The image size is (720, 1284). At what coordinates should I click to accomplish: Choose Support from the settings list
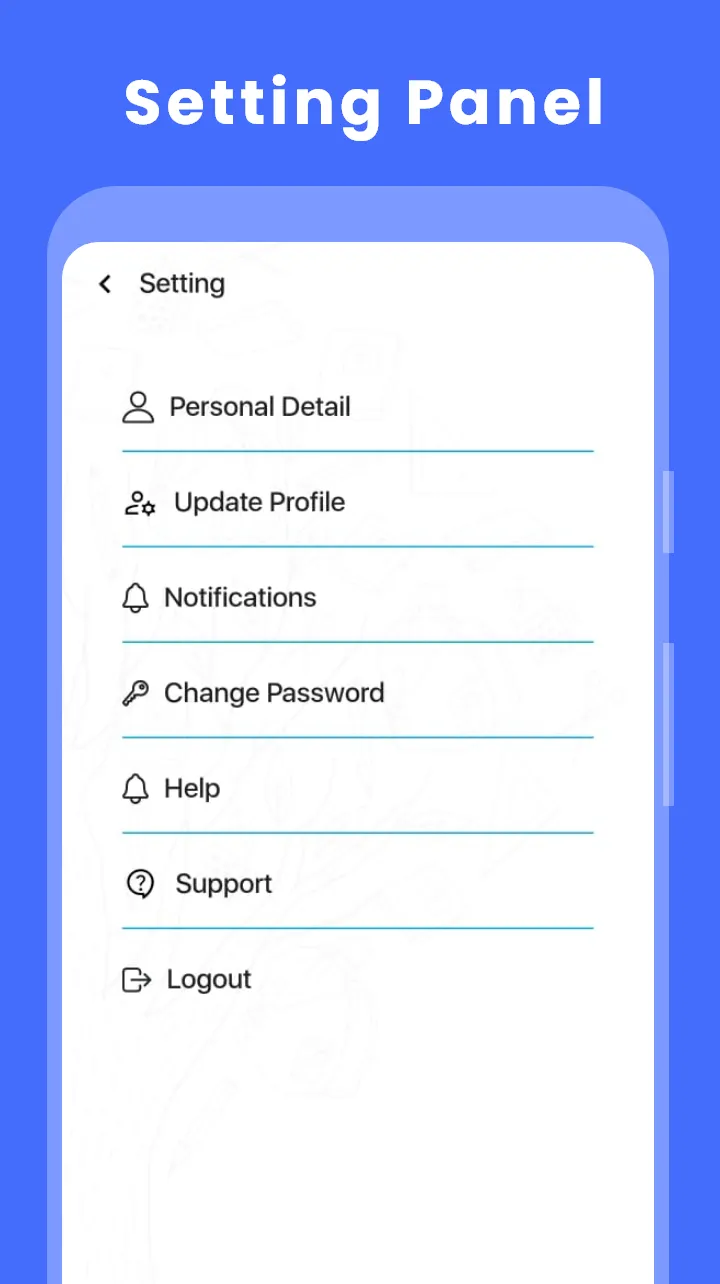tap(223, 883)
